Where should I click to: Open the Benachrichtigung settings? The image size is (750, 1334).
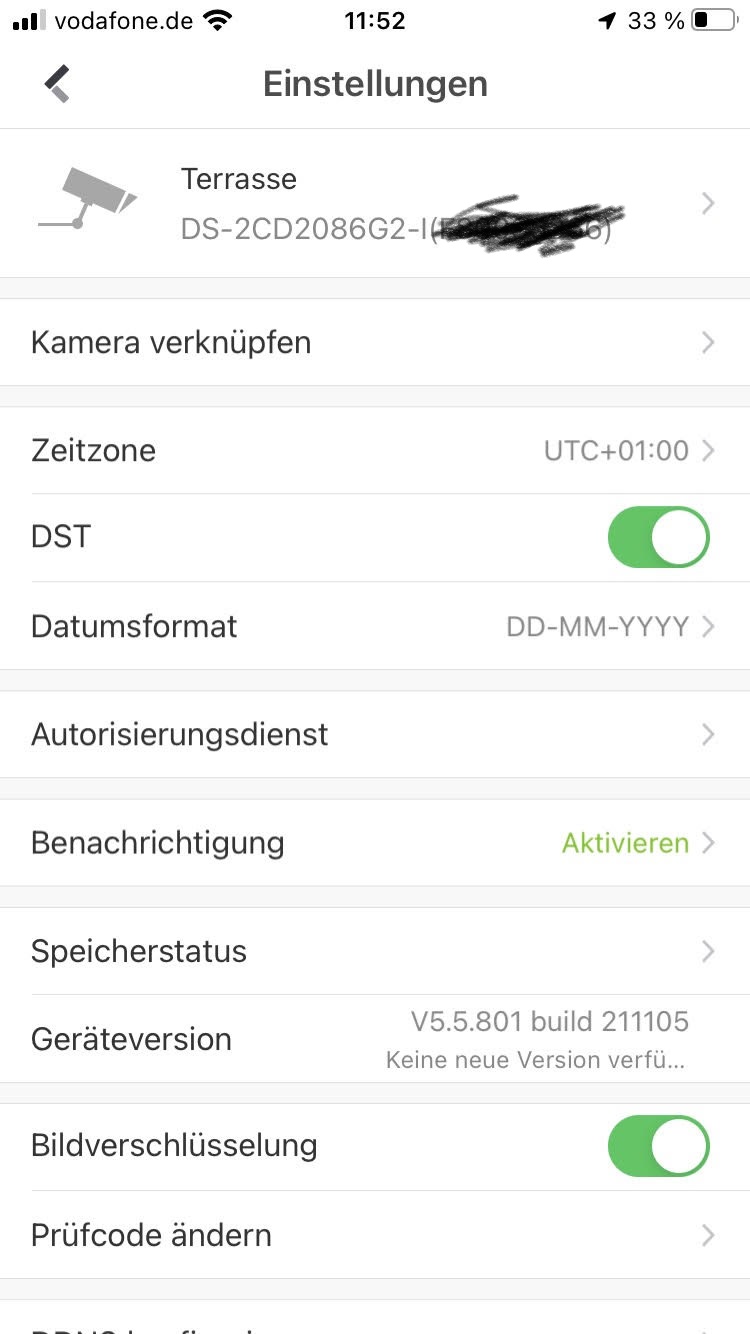(375, 843)
